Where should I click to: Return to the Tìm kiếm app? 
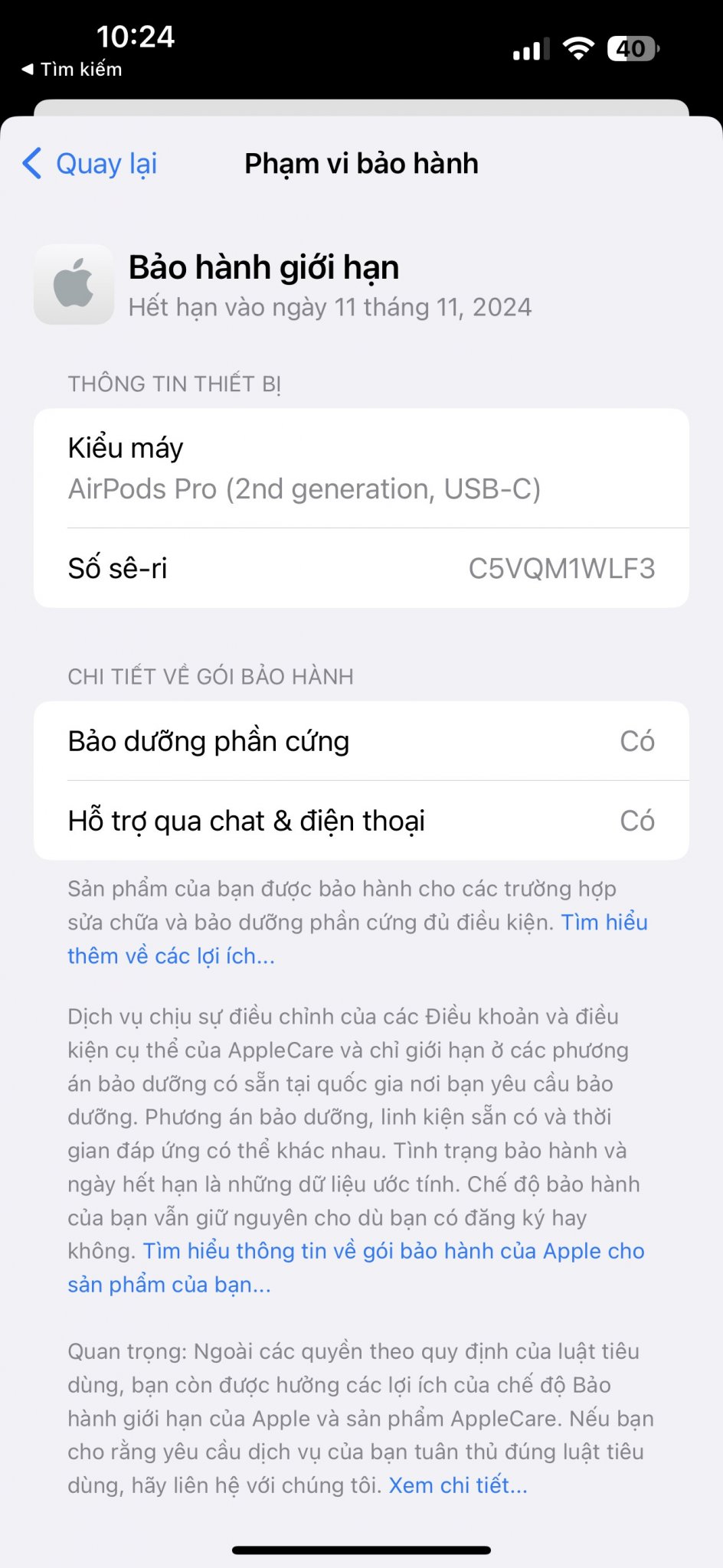(x=71, y=70)
